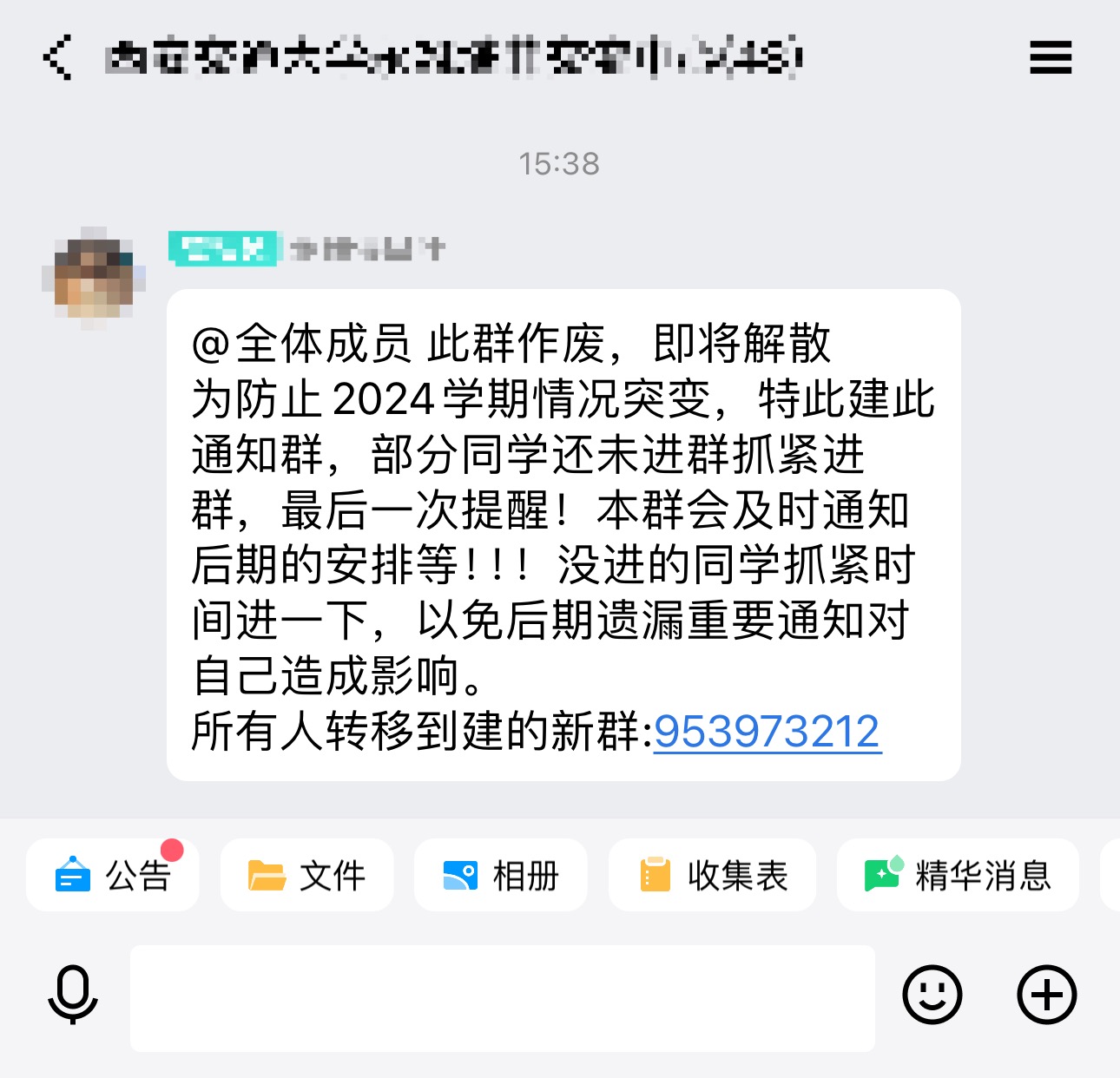Tap the microphone voice input icon
Image resolution: width=1120 pixels, height=1078 pixels.
(72, 995)
